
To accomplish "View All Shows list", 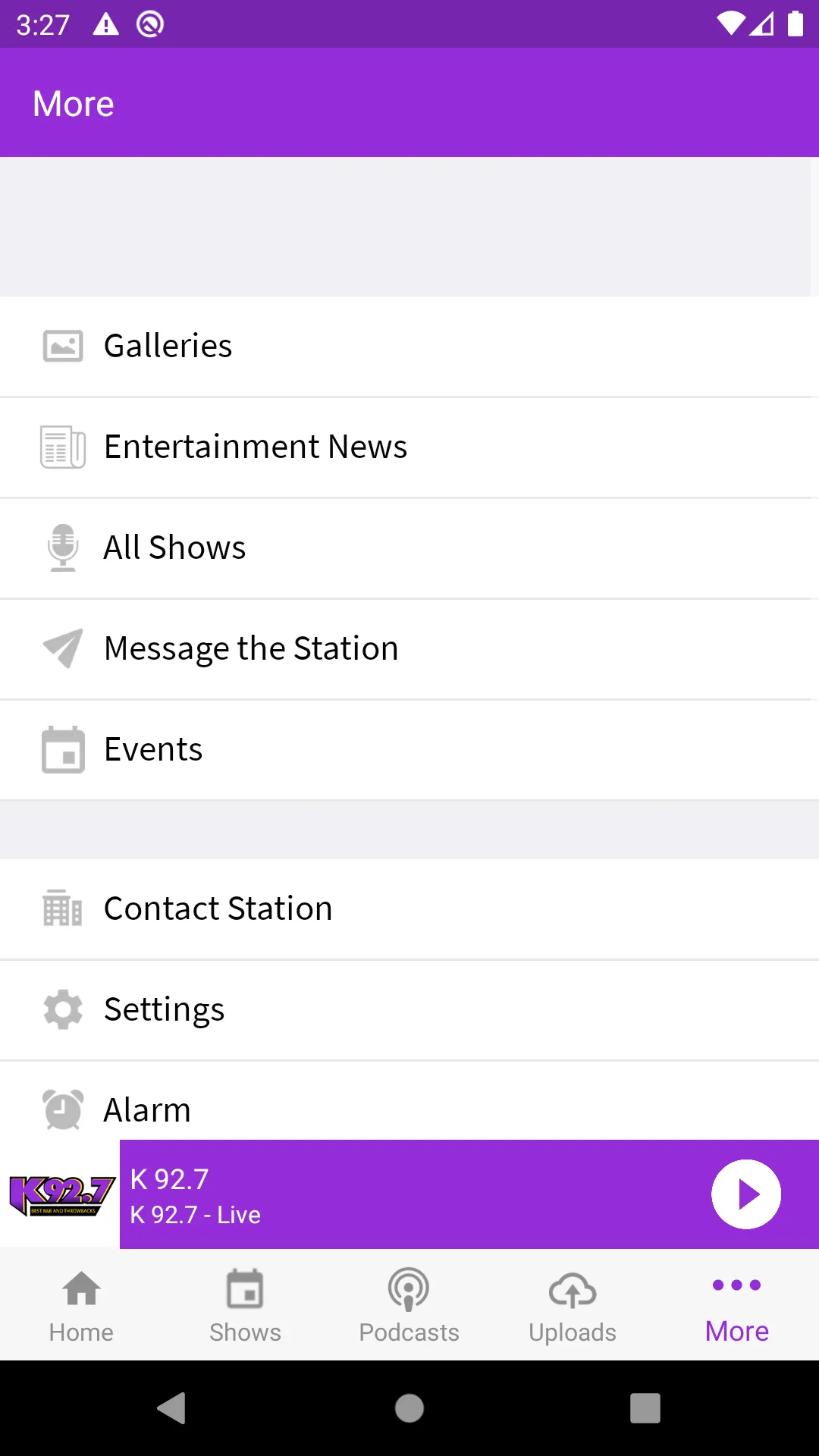I will tap(409, 548).
